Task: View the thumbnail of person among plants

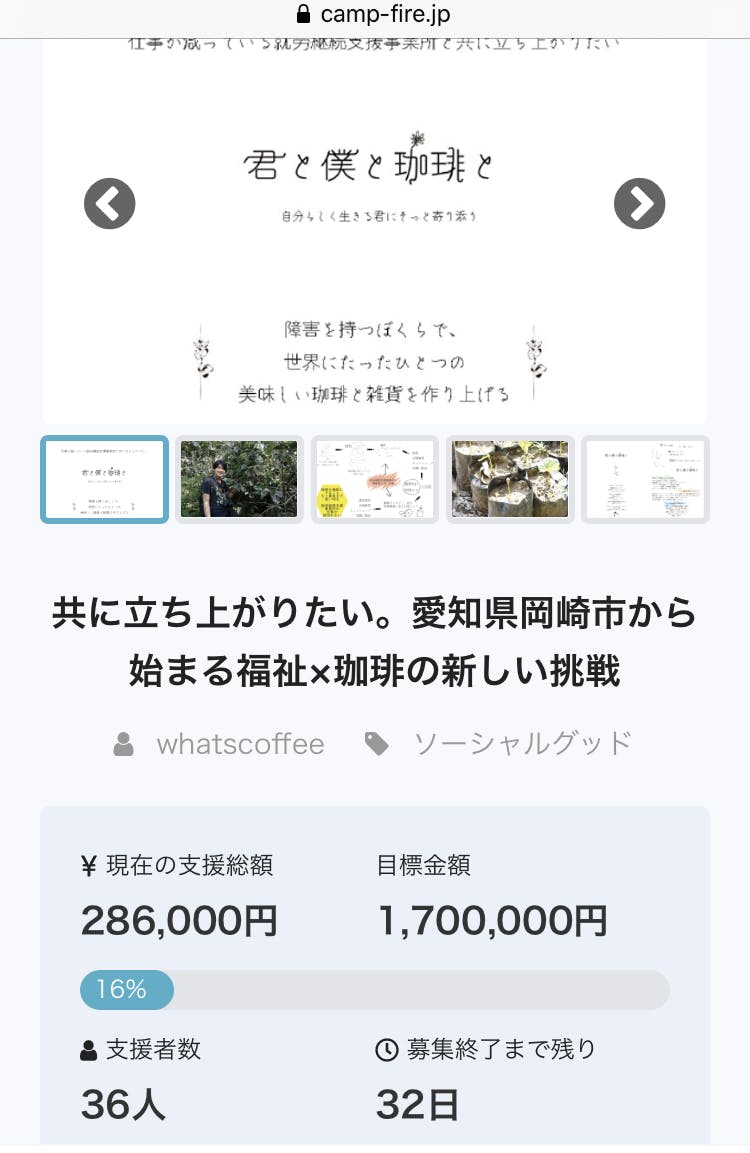Action: coord(239,479)
